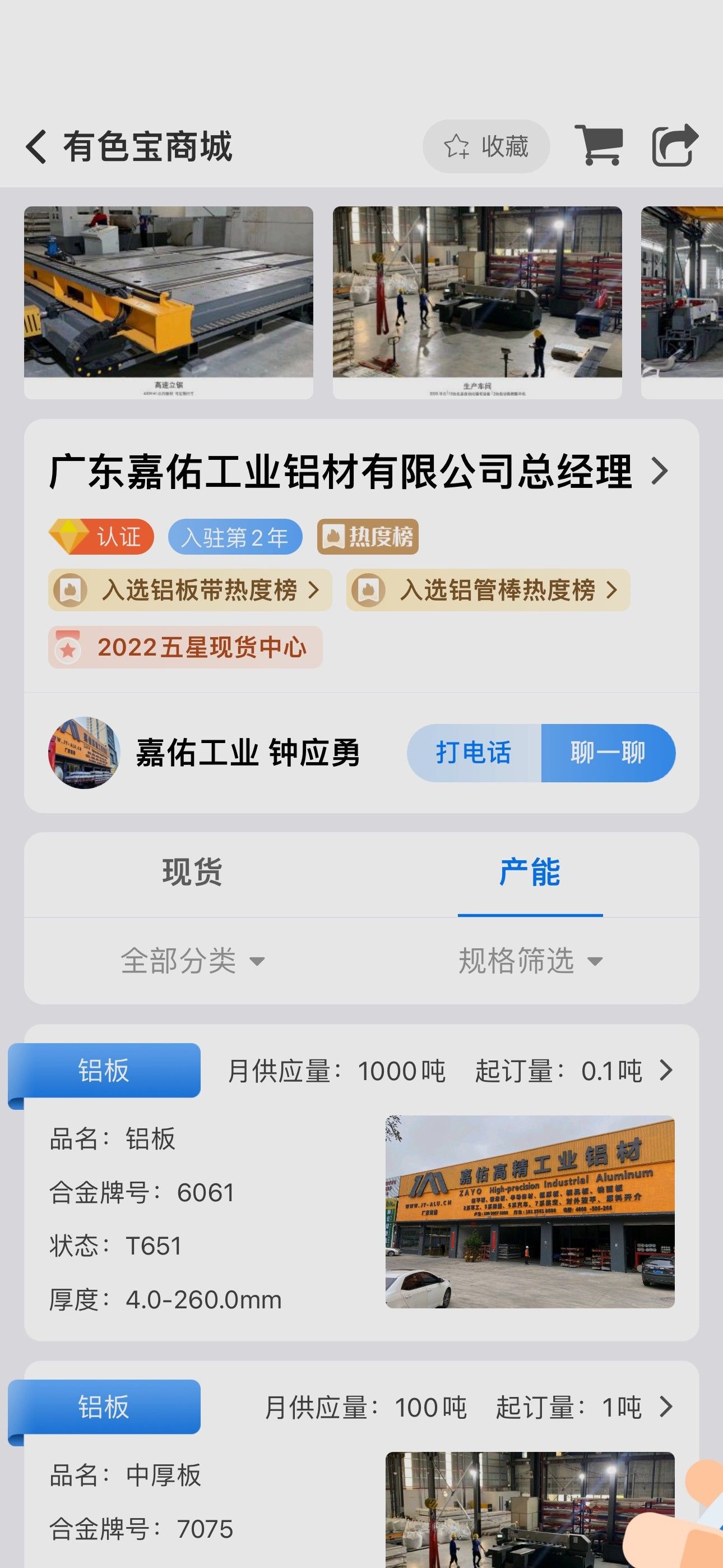This screenshot has width=723, height=1568.
Task: Switch to the 现货 tab
Action: pos(192,872)
